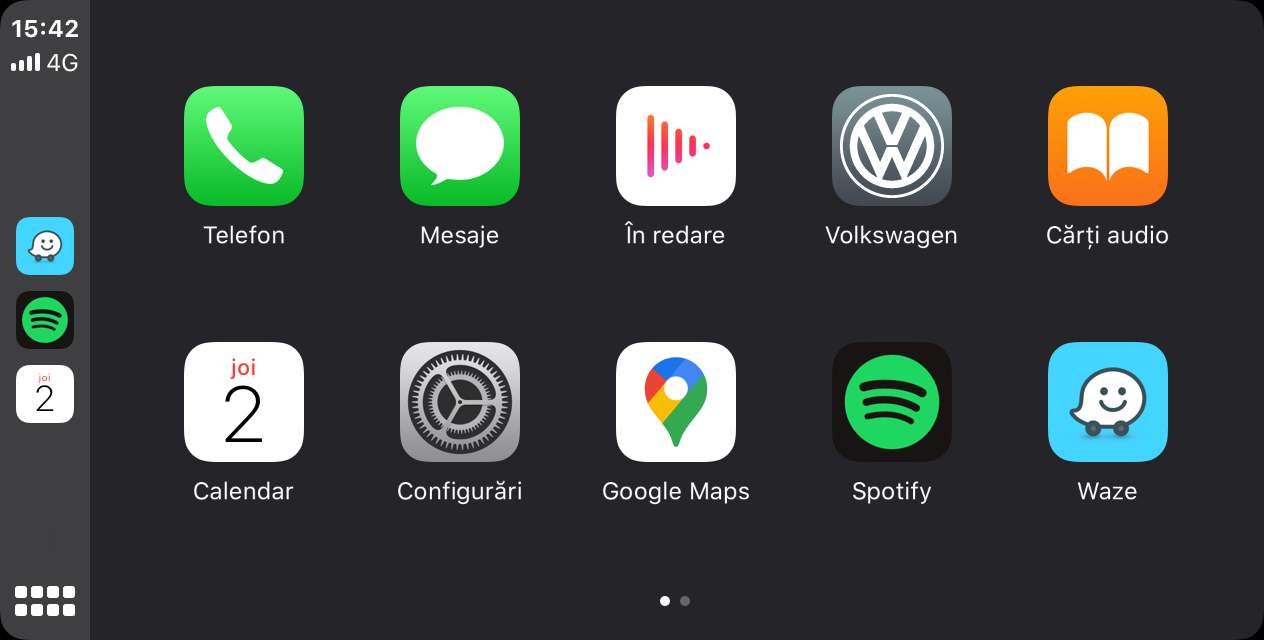Open În redare now playing

(x=676, y=146)
